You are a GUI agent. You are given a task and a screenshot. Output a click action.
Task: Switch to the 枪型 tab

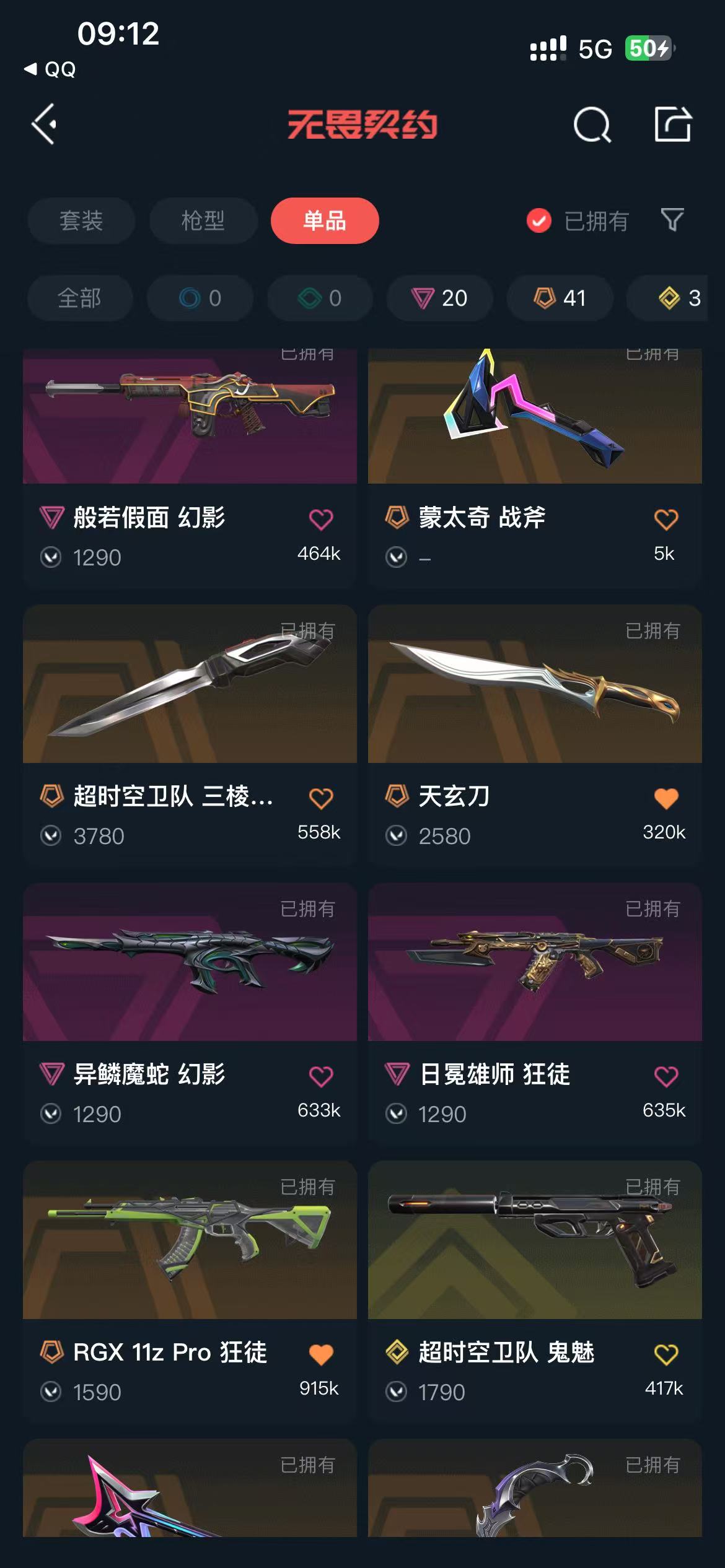coord(203,221)
